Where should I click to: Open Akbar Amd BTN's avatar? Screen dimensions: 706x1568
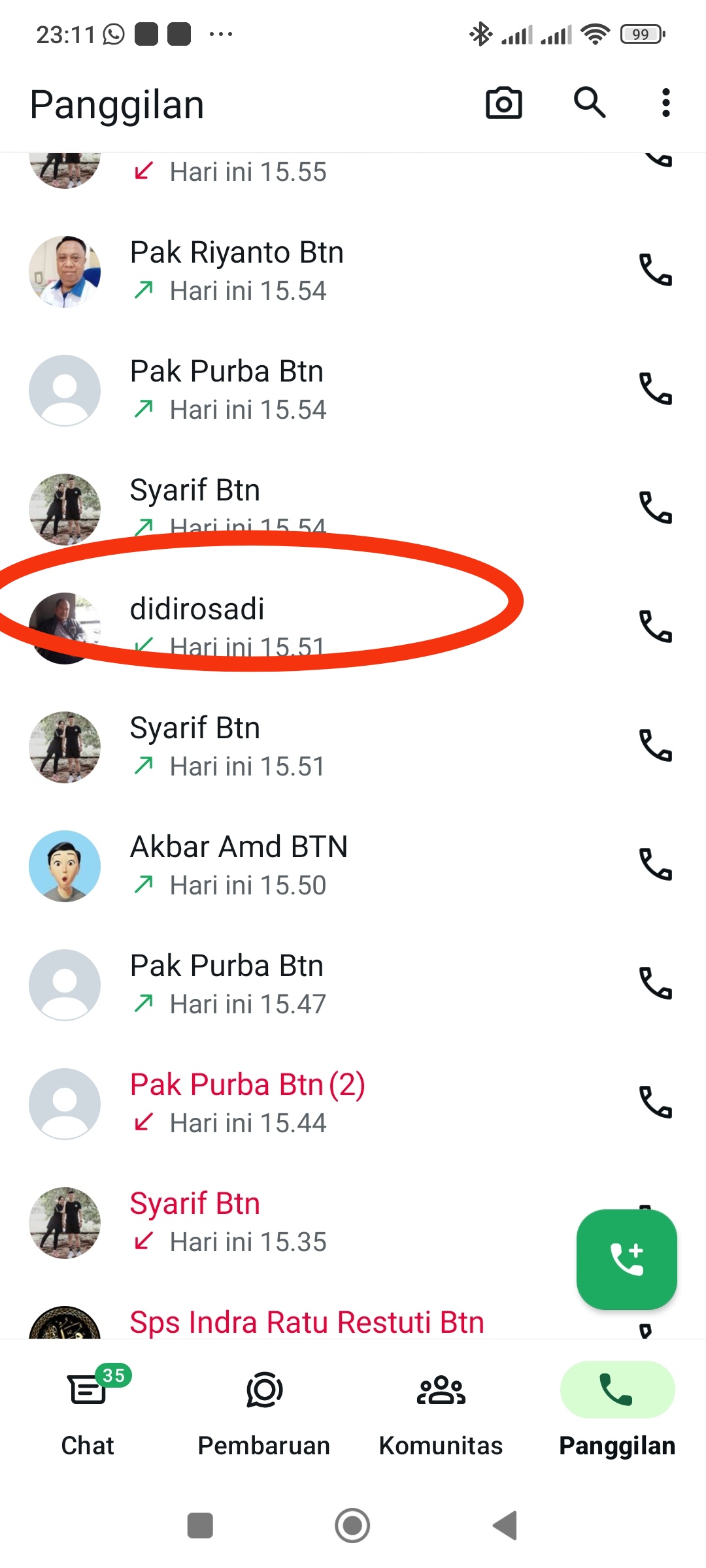(65, 866)
